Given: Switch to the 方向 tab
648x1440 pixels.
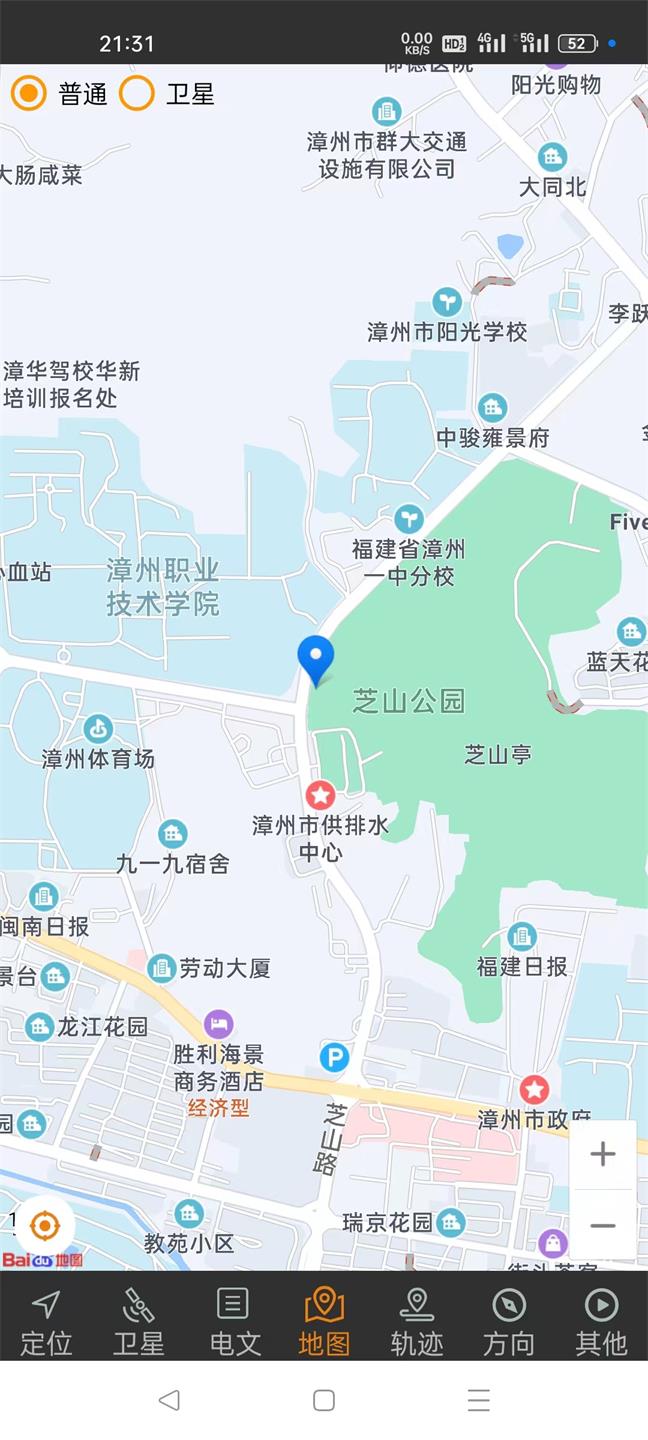Looking at the screenshot, I should coord(508,1321).
